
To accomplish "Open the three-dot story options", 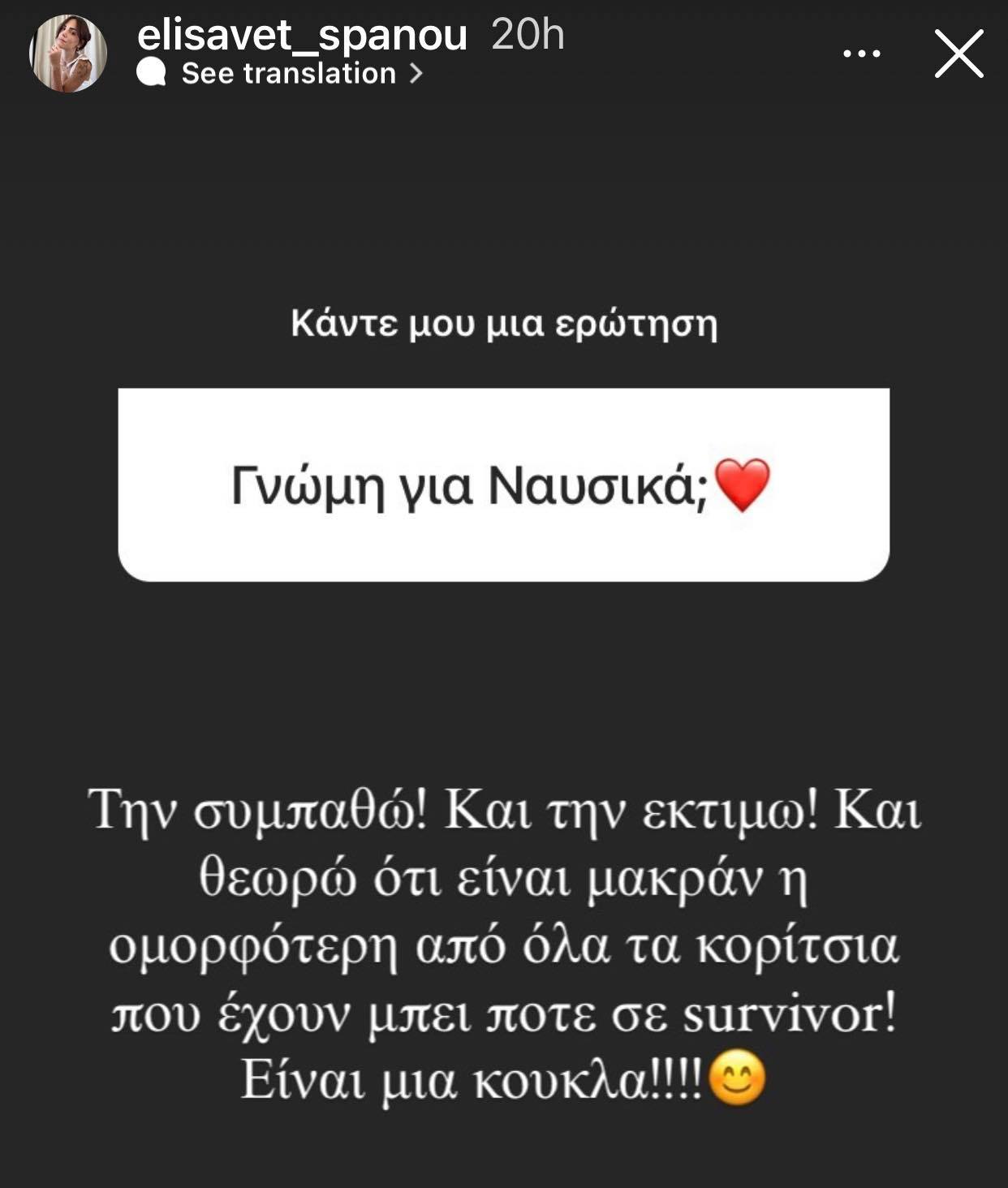I will pyautogui.click(x=861, y=54).
